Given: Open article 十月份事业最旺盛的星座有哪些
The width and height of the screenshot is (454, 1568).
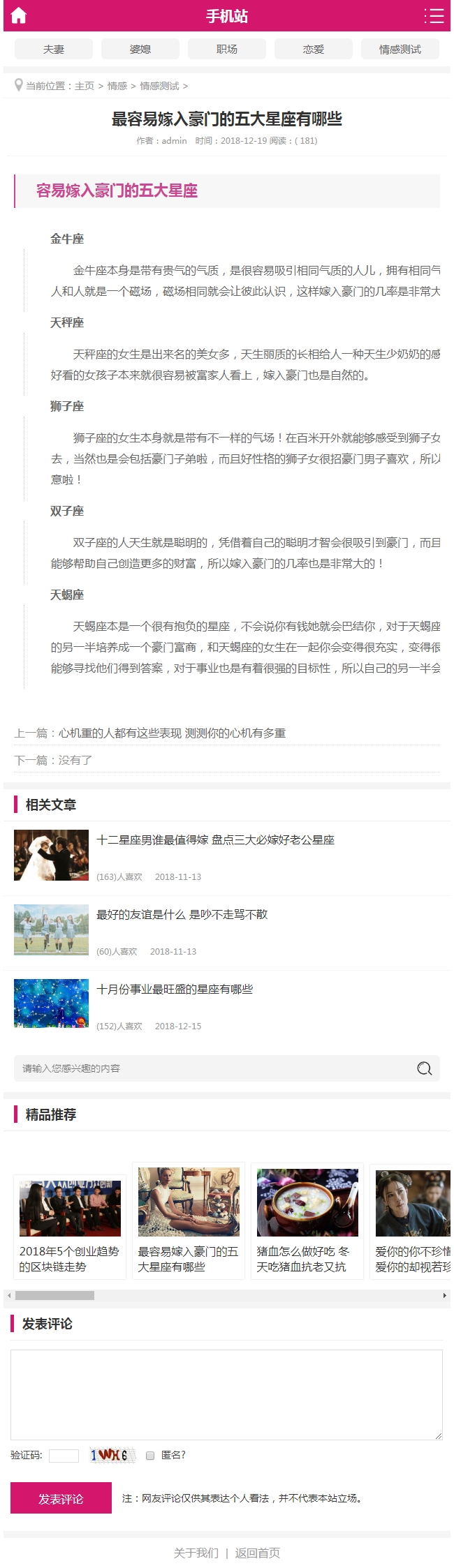Looking at the screenshot, I should tap(175, 989).
